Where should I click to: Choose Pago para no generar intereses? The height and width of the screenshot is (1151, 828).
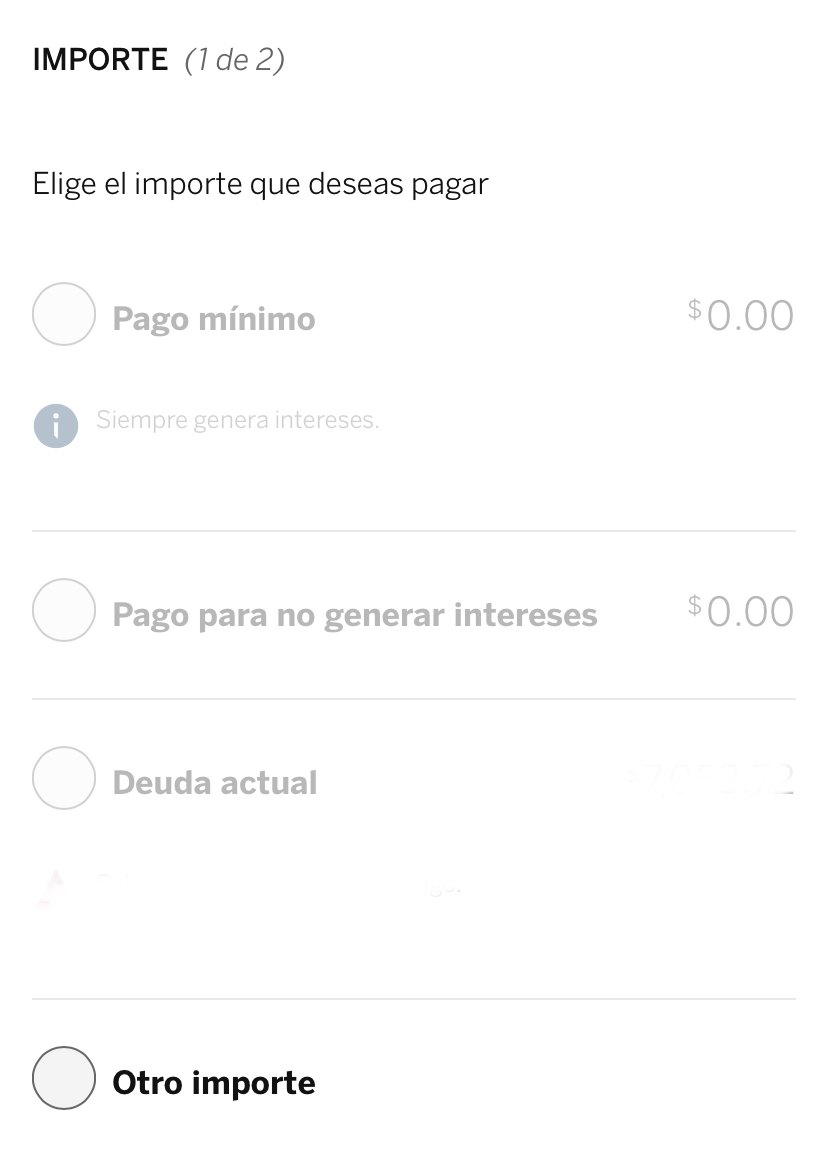click(x=64, y=610)
